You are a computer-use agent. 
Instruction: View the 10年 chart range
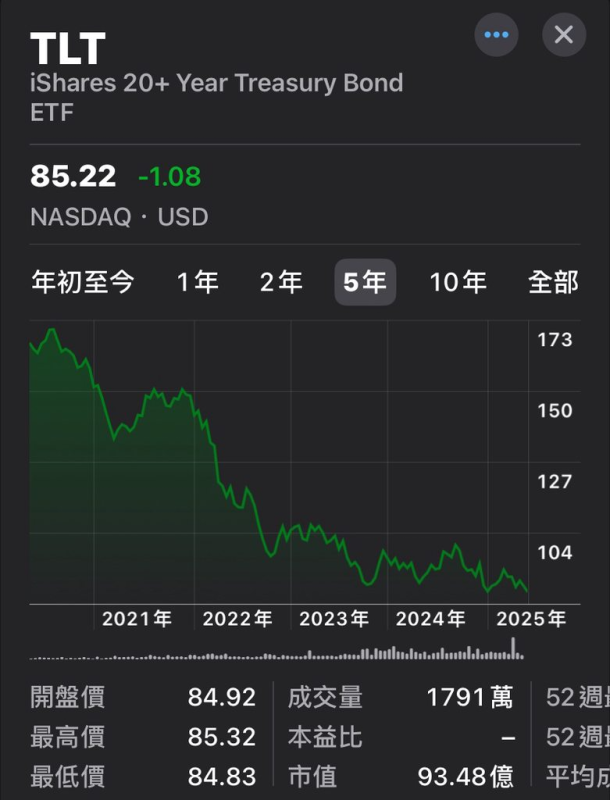point(458,282)
